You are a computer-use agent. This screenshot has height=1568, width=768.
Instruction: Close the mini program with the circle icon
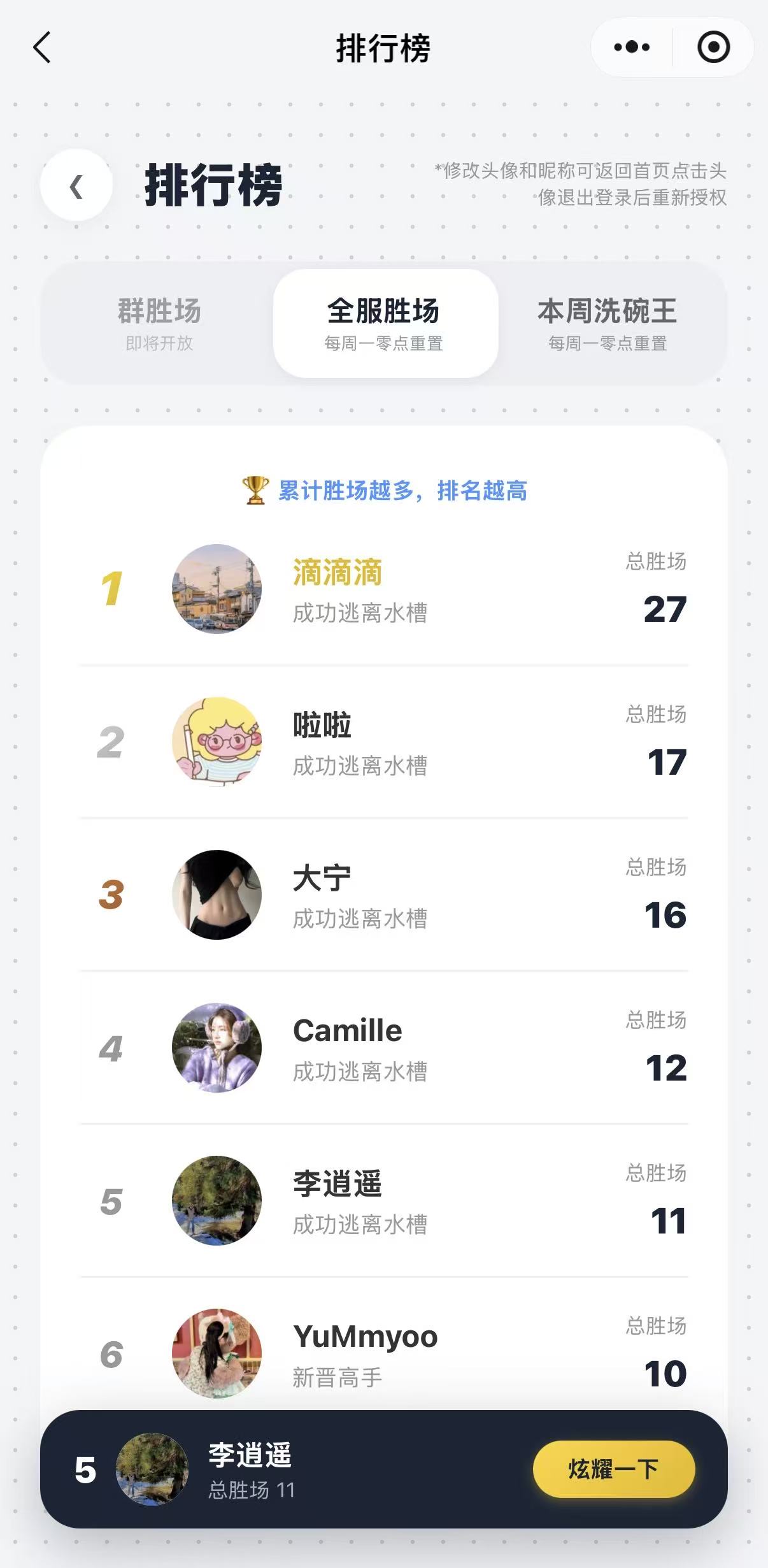(713, 47)
